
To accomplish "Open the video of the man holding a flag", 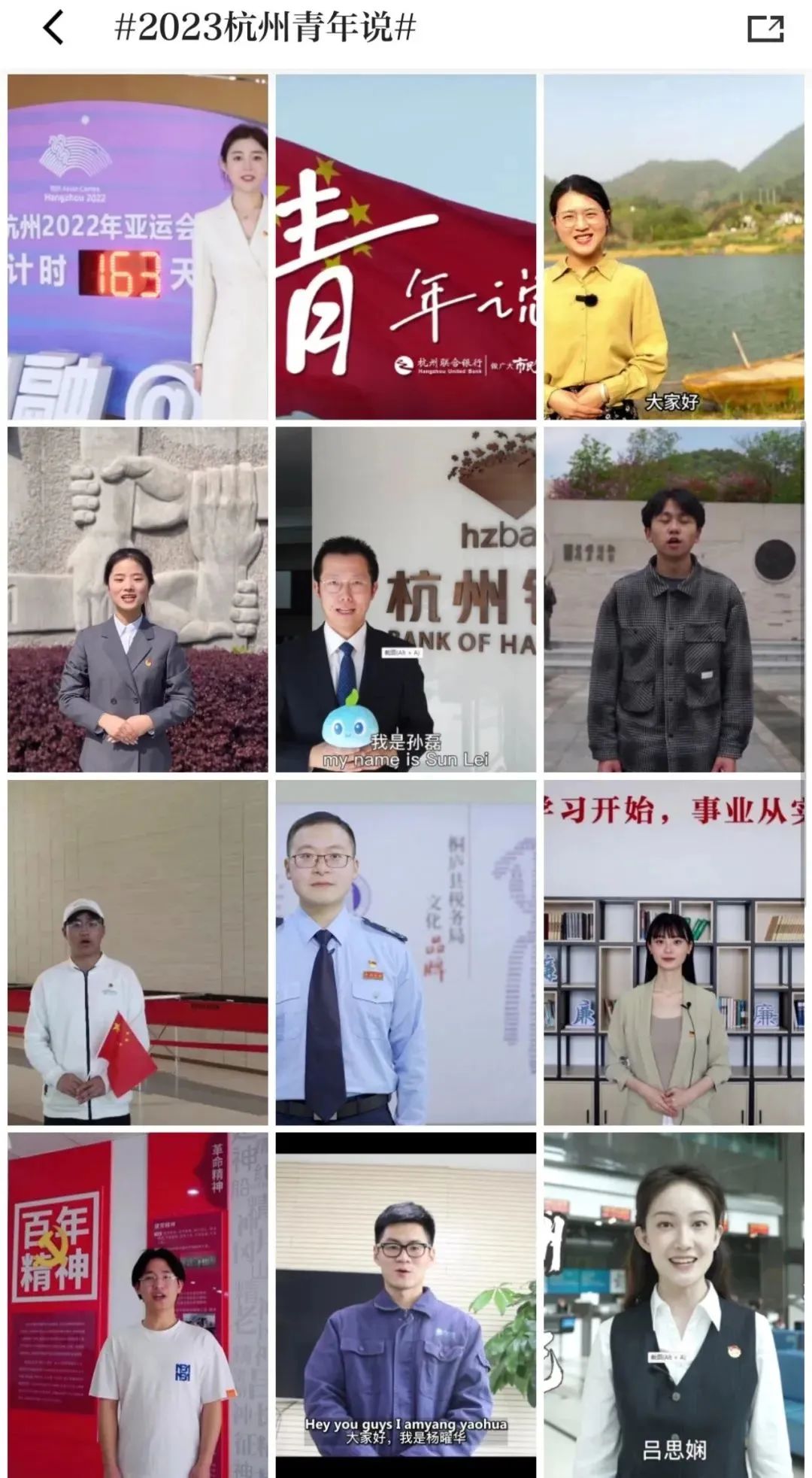I will (x=138, y=952).
